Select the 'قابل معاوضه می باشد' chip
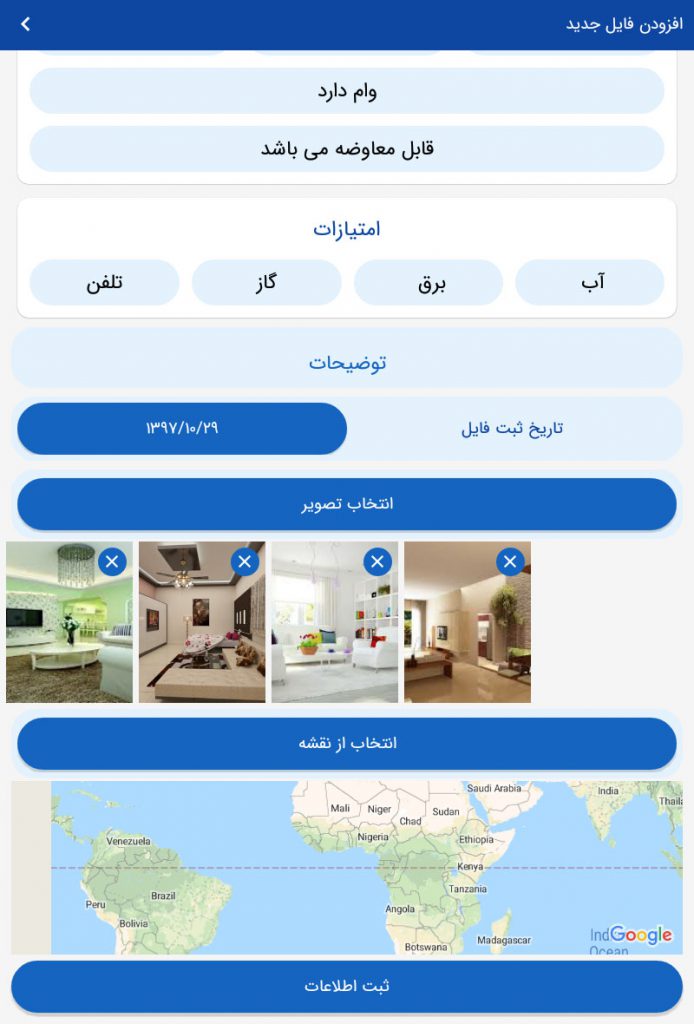The height and width of the screenshot is (1024, 694). pyautogui.click(x=347, y=149)
